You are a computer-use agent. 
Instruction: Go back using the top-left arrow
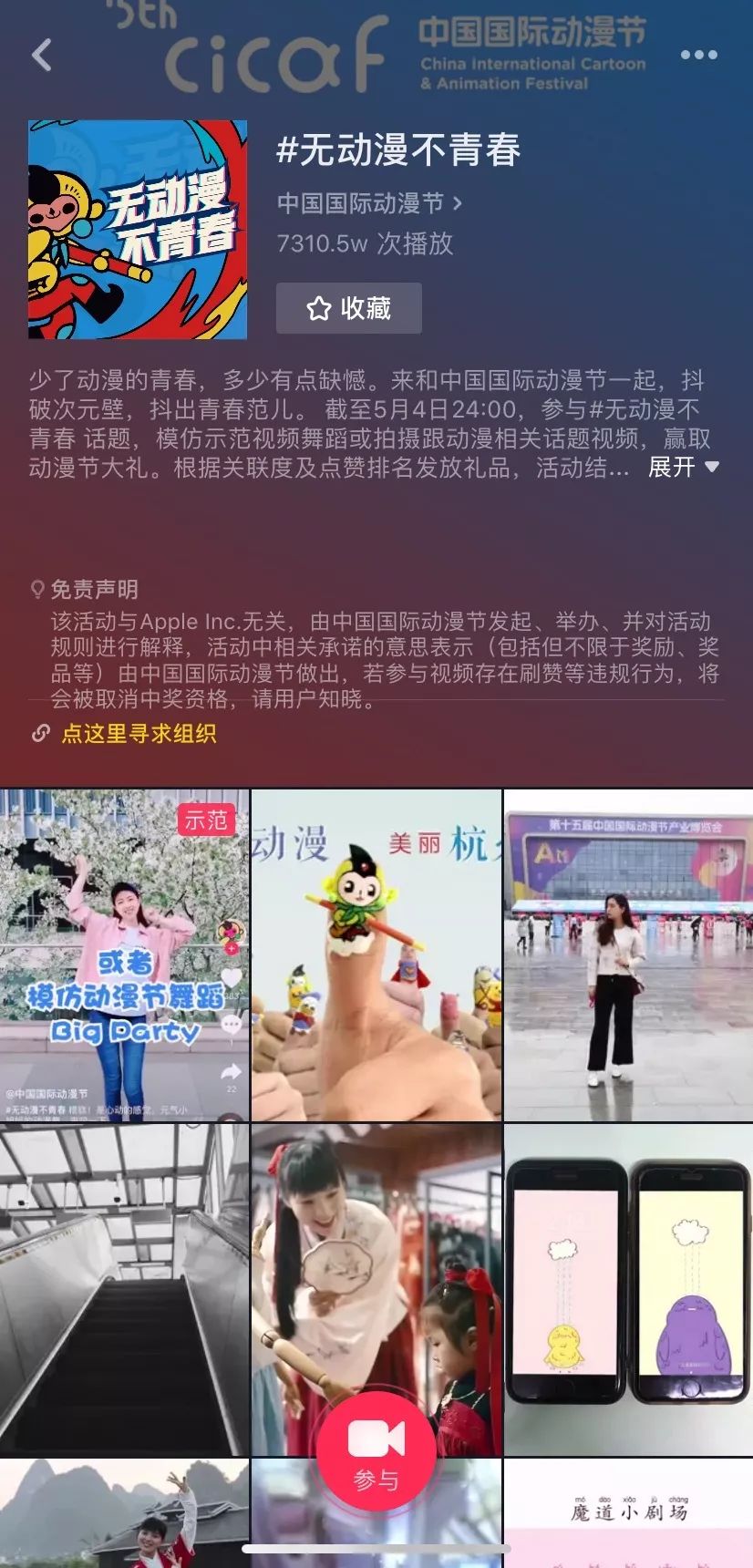(42, 56)
